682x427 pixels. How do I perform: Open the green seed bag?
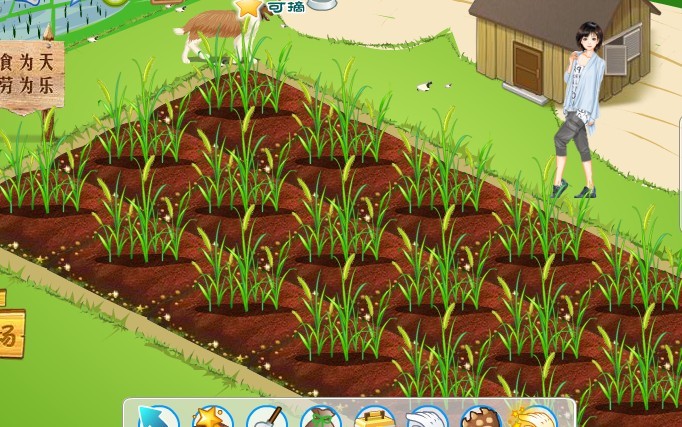320,417
